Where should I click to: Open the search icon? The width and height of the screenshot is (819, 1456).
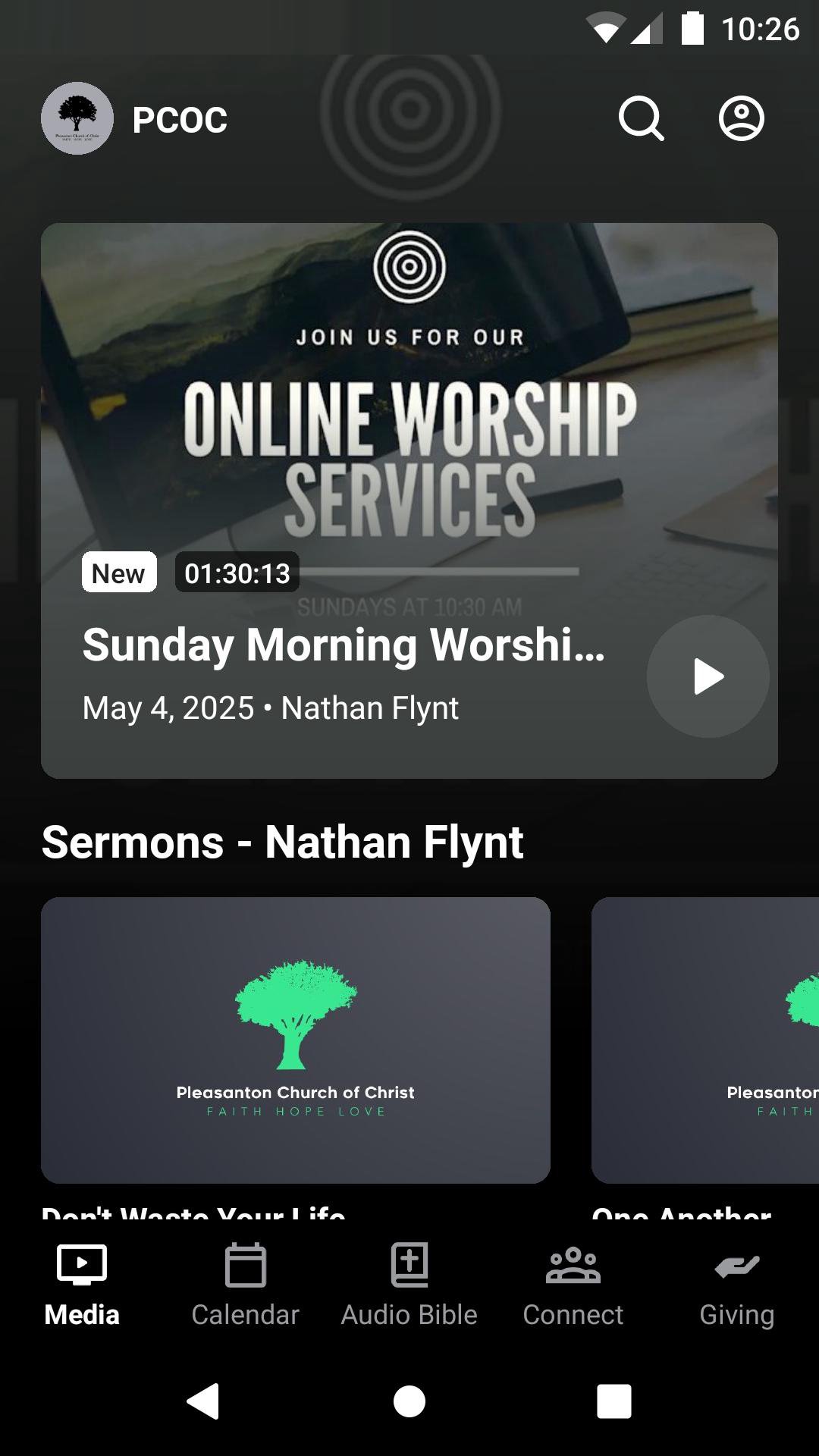tap(641, 119)
